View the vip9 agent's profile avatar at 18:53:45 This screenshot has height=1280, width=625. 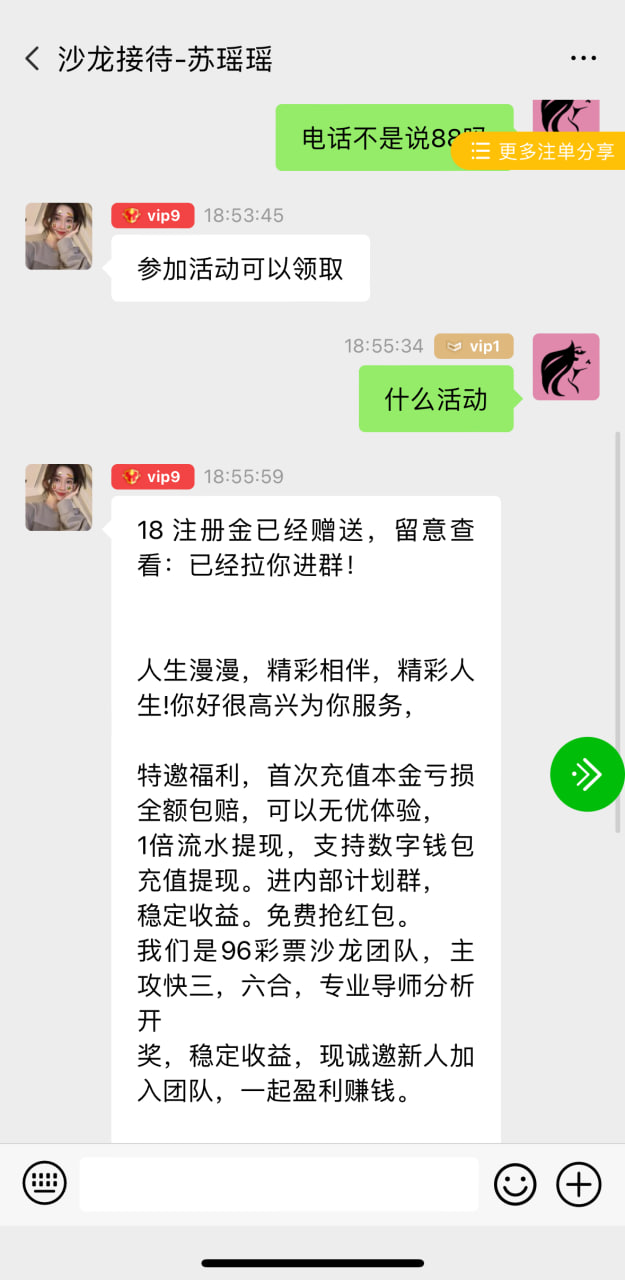[59, 236]
